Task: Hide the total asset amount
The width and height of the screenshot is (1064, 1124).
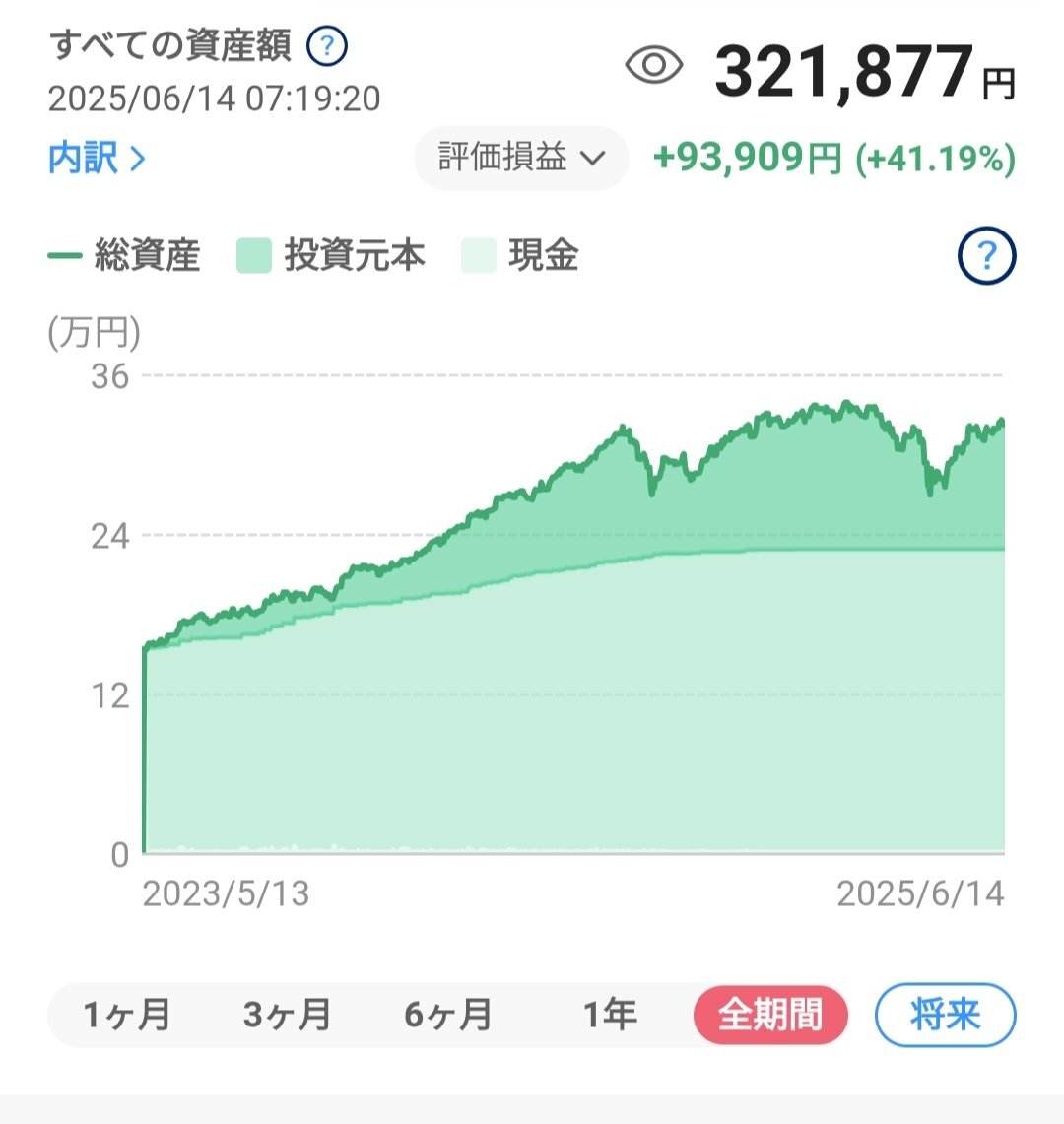Action: coord(654,67)
